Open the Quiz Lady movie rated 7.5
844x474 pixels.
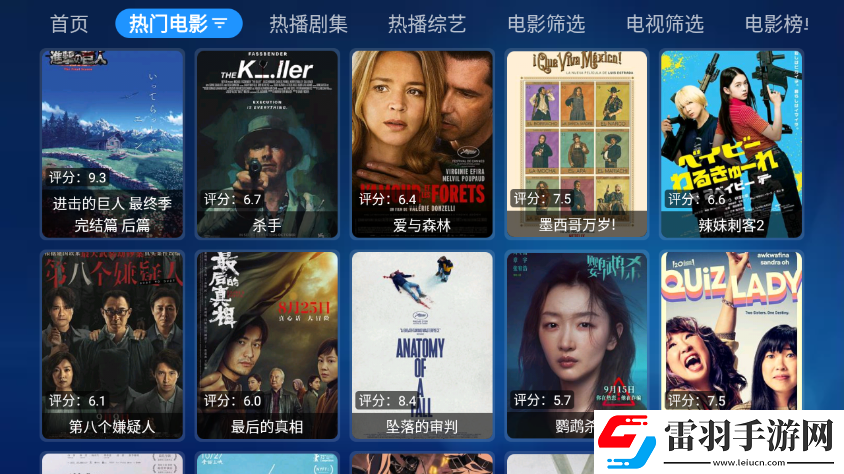pyautogui.click(x=731, y=345)
